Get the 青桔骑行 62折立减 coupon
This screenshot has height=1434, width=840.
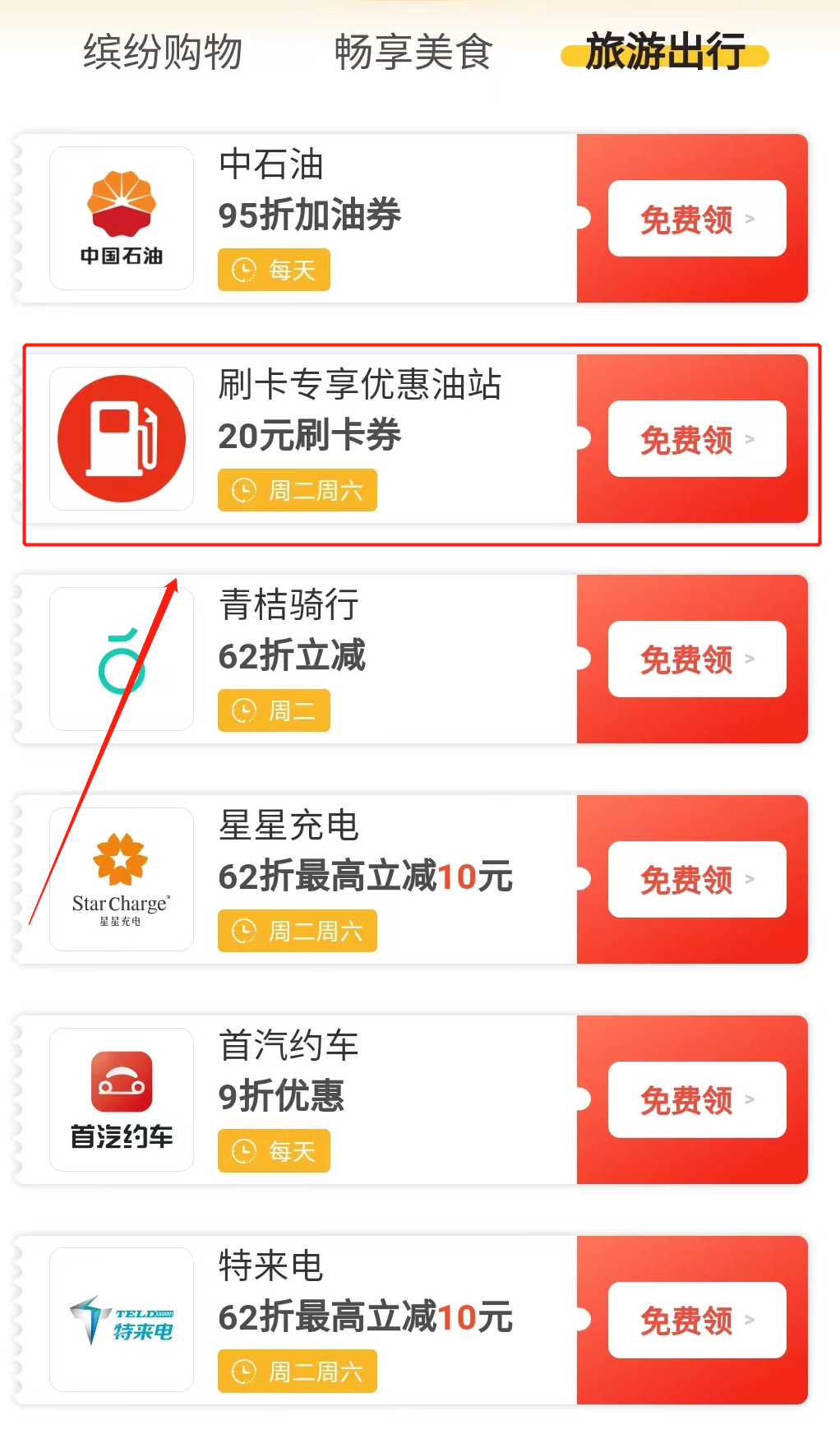tap(696, 659)
